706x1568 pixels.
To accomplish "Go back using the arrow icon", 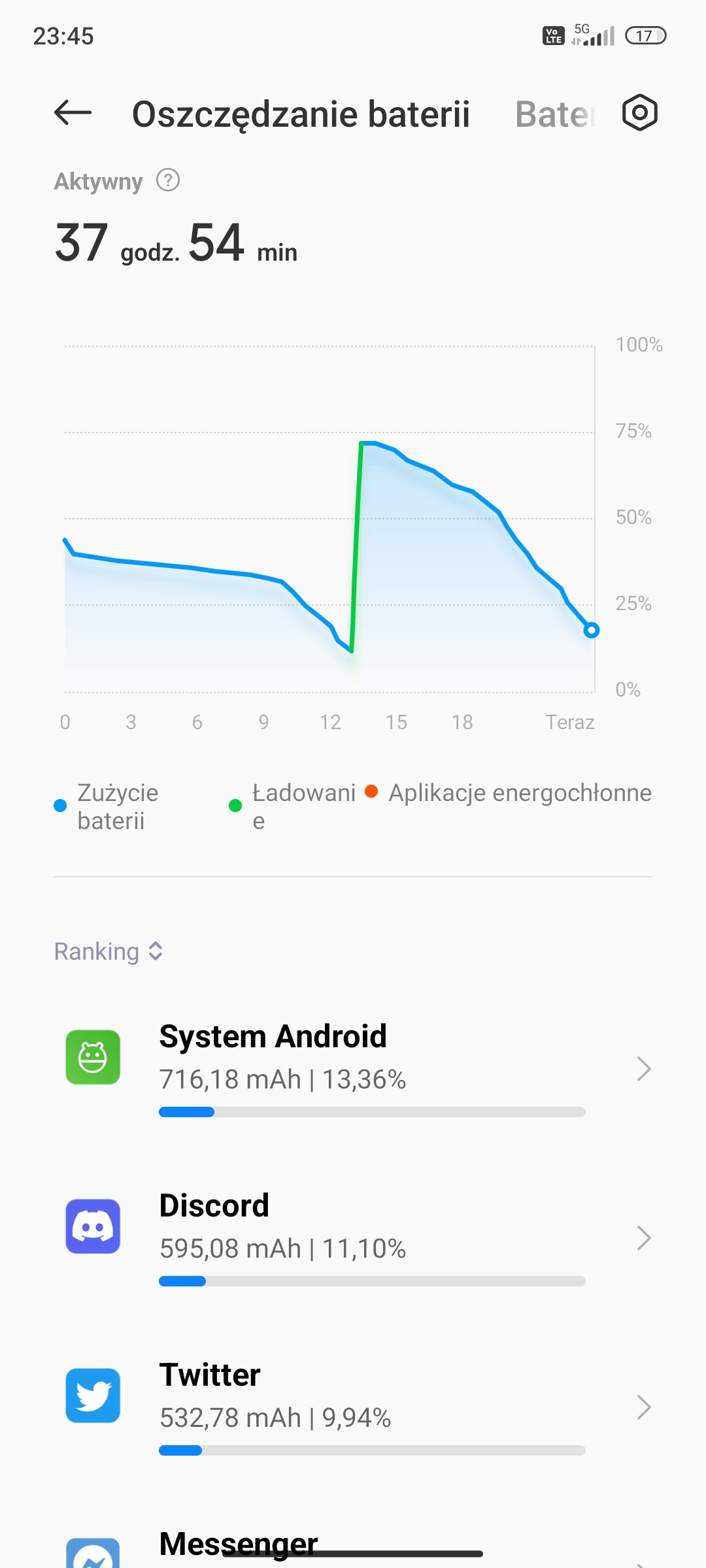I will 73,113.
